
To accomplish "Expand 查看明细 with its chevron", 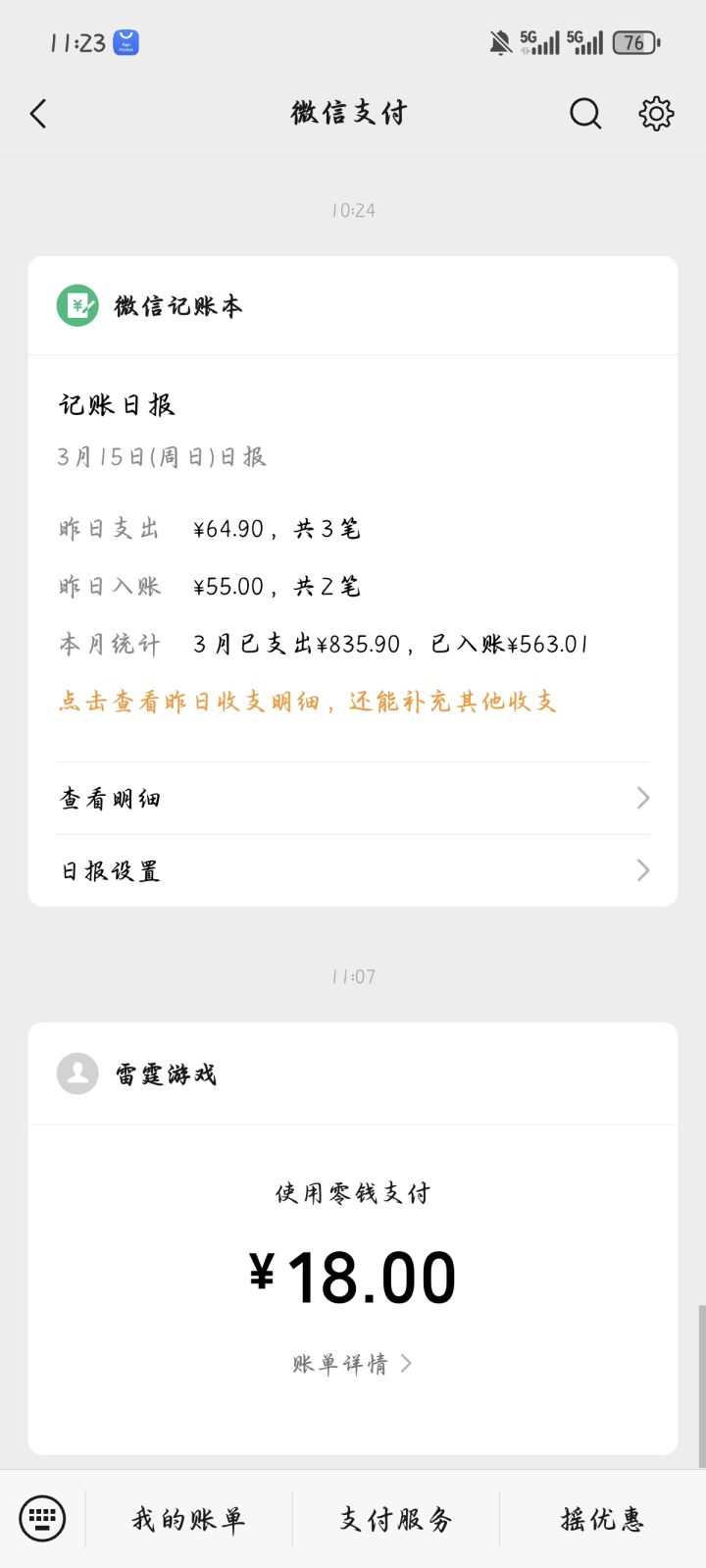I will point(642,798).
